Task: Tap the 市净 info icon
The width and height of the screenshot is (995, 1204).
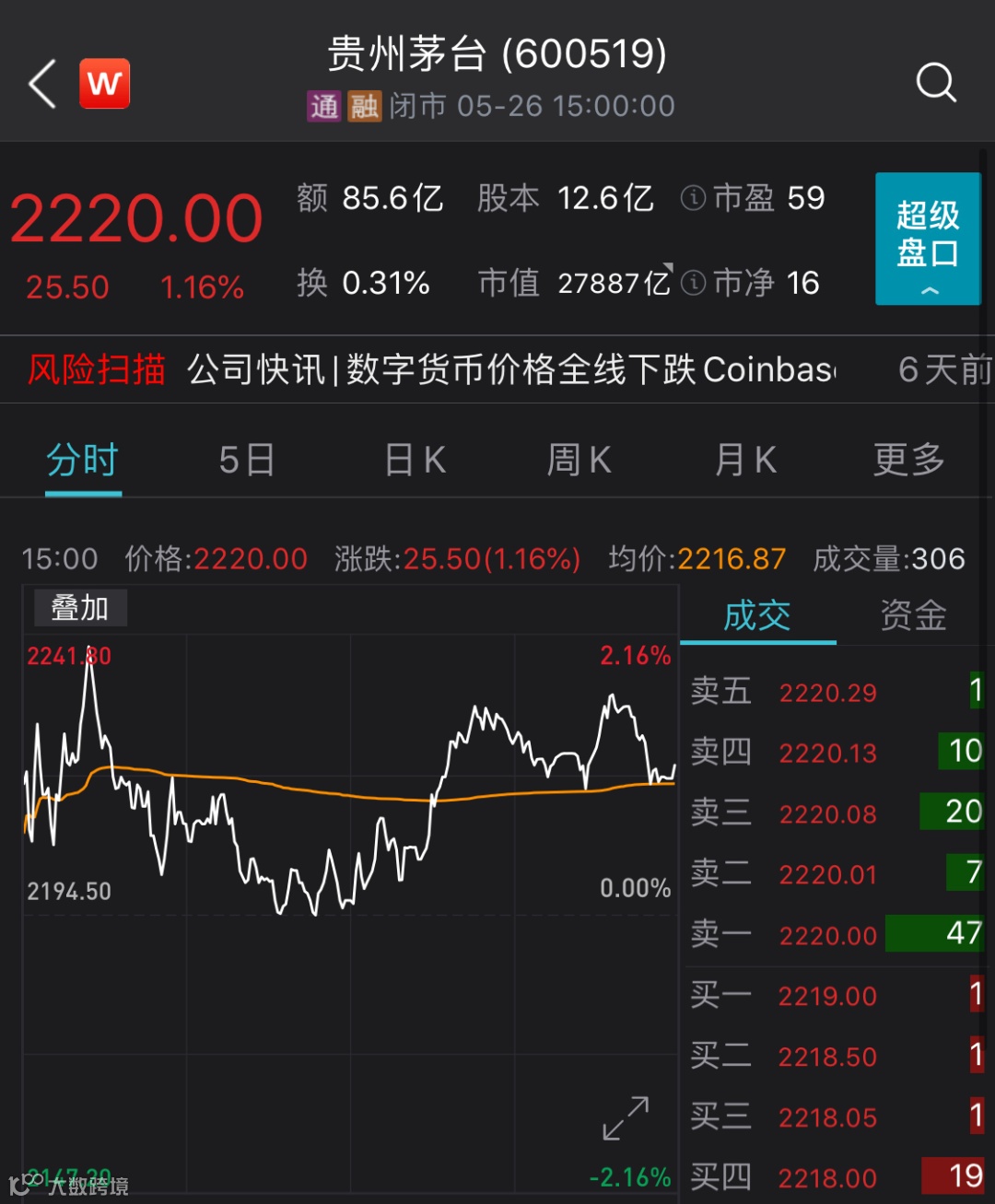Action: (693, 283)
